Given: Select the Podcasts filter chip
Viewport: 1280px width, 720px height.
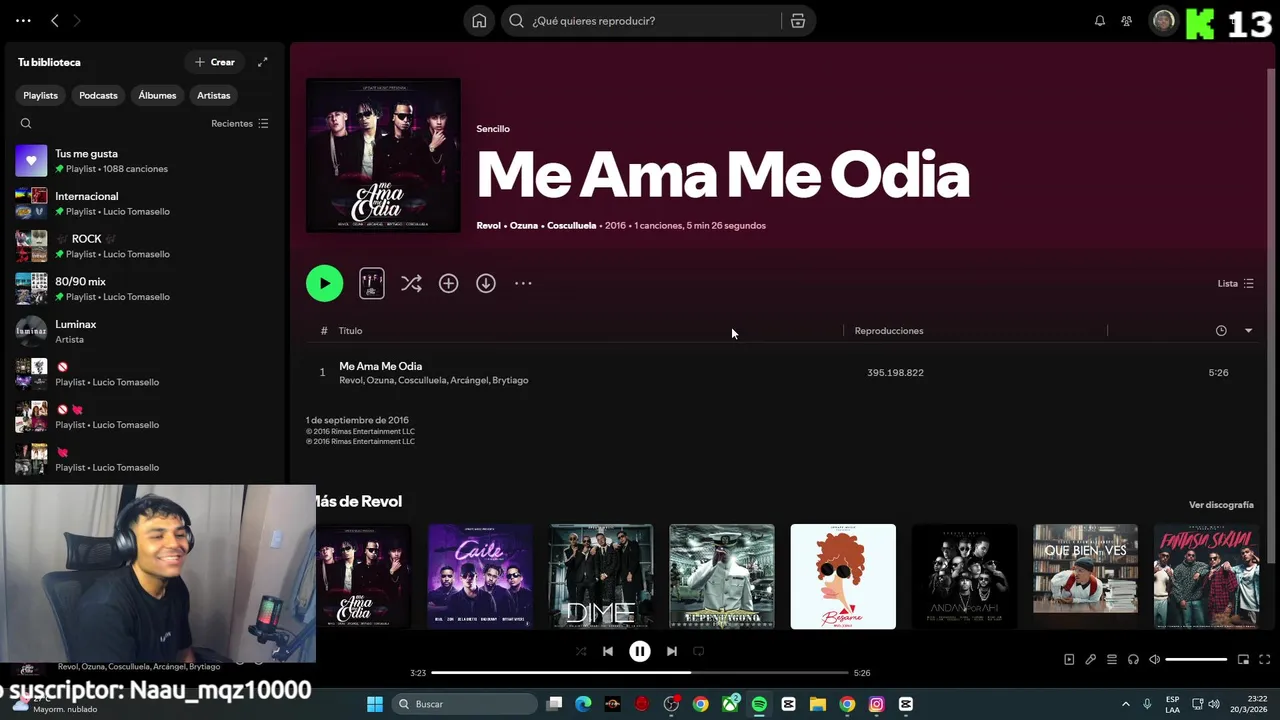Looking at the screenshot, I should click(x=98, y=95).
